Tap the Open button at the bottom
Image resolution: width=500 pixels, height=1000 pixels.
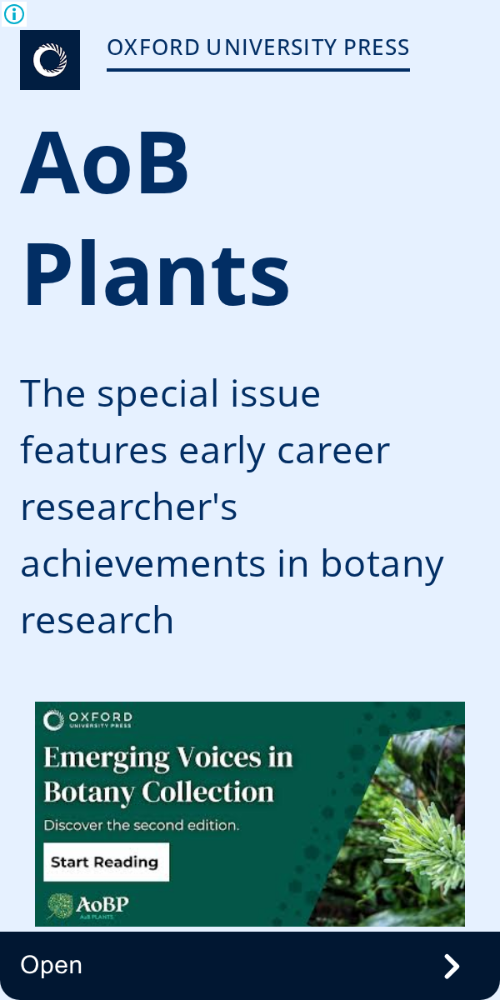tap(250, 966)
